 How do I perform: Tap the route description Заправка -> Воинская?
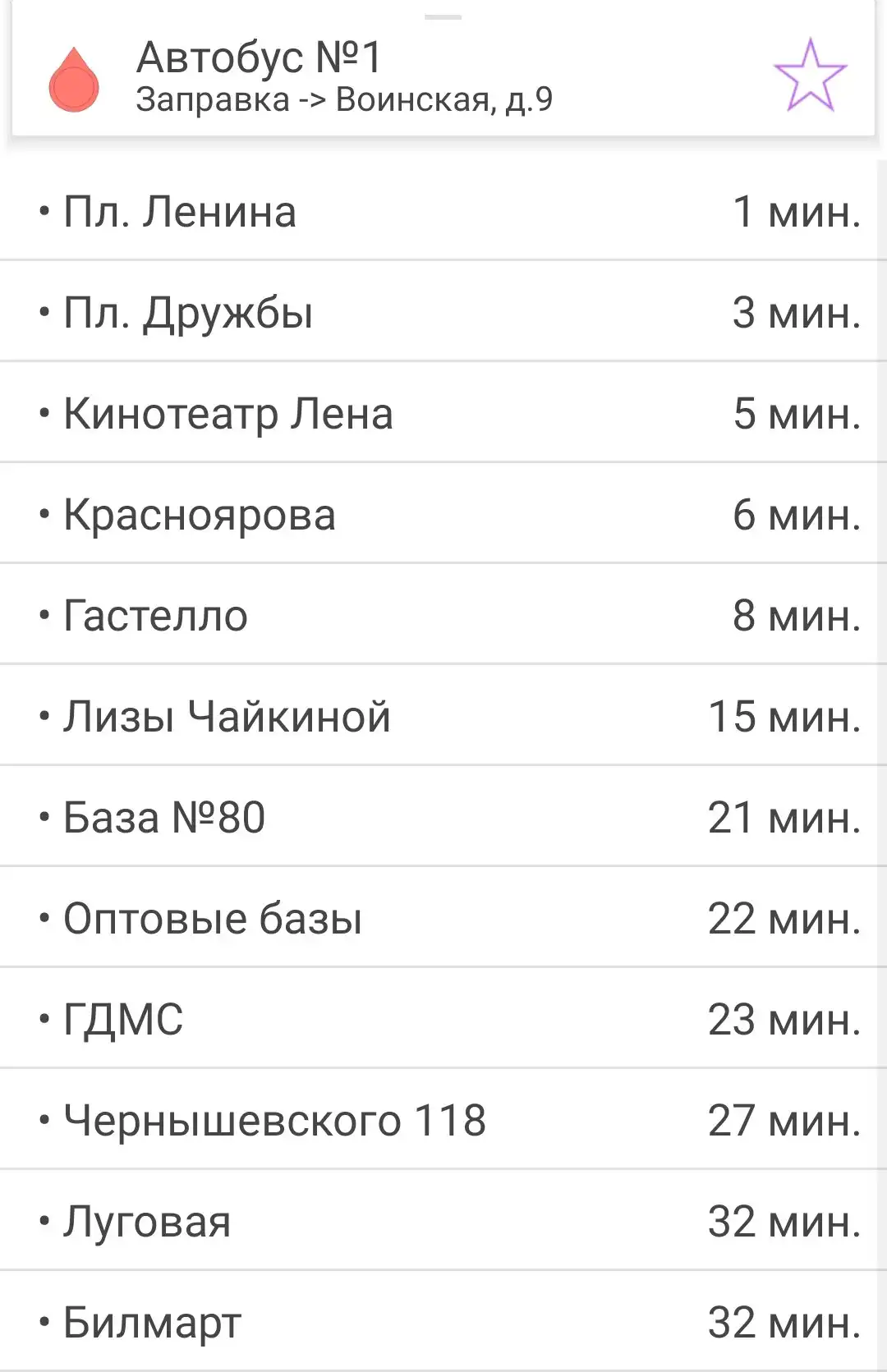[345, 102]
